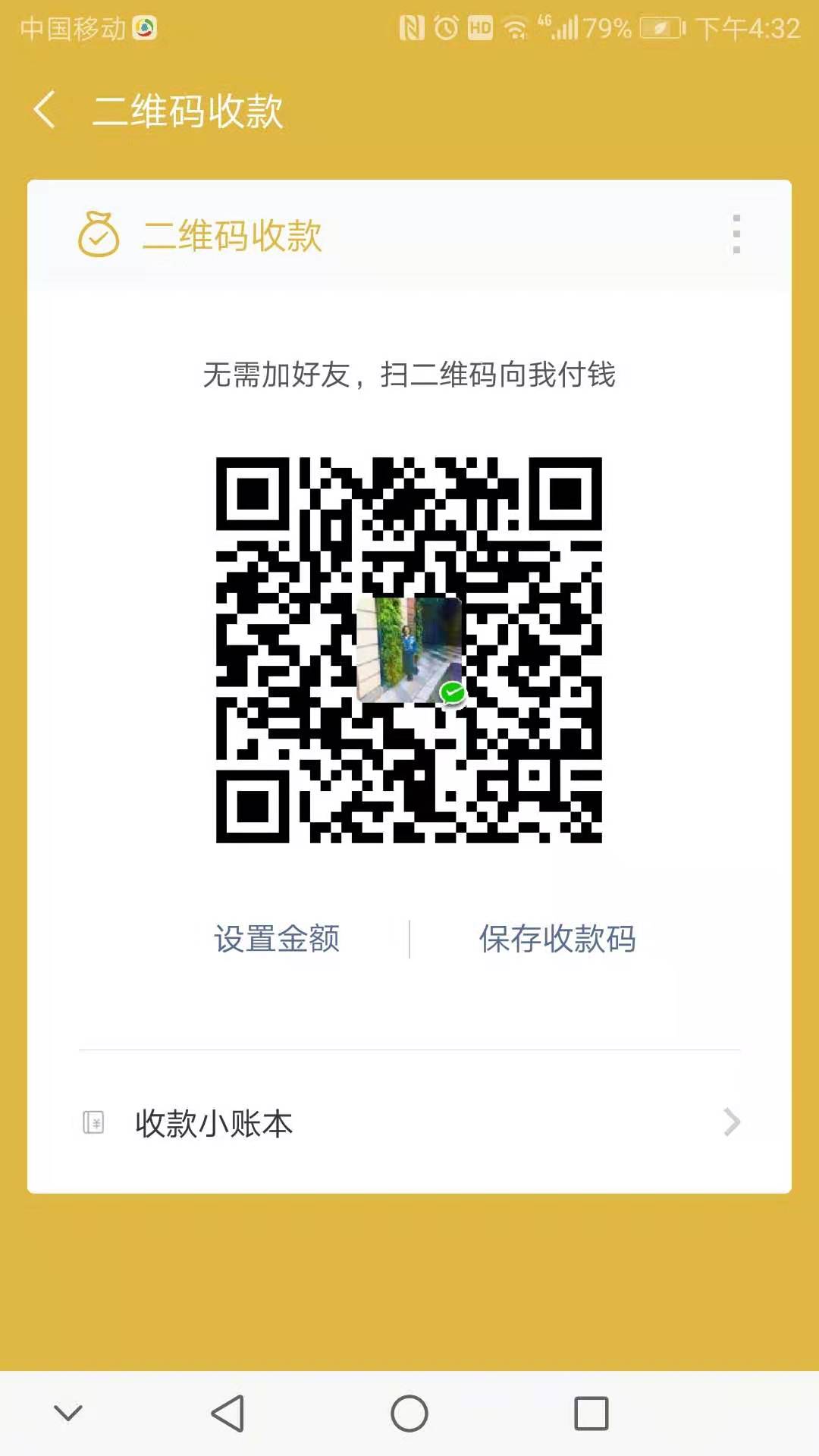The image size is (819, 1456).
Task: Tap 设置金额 to set an amount
Action: 277,939
